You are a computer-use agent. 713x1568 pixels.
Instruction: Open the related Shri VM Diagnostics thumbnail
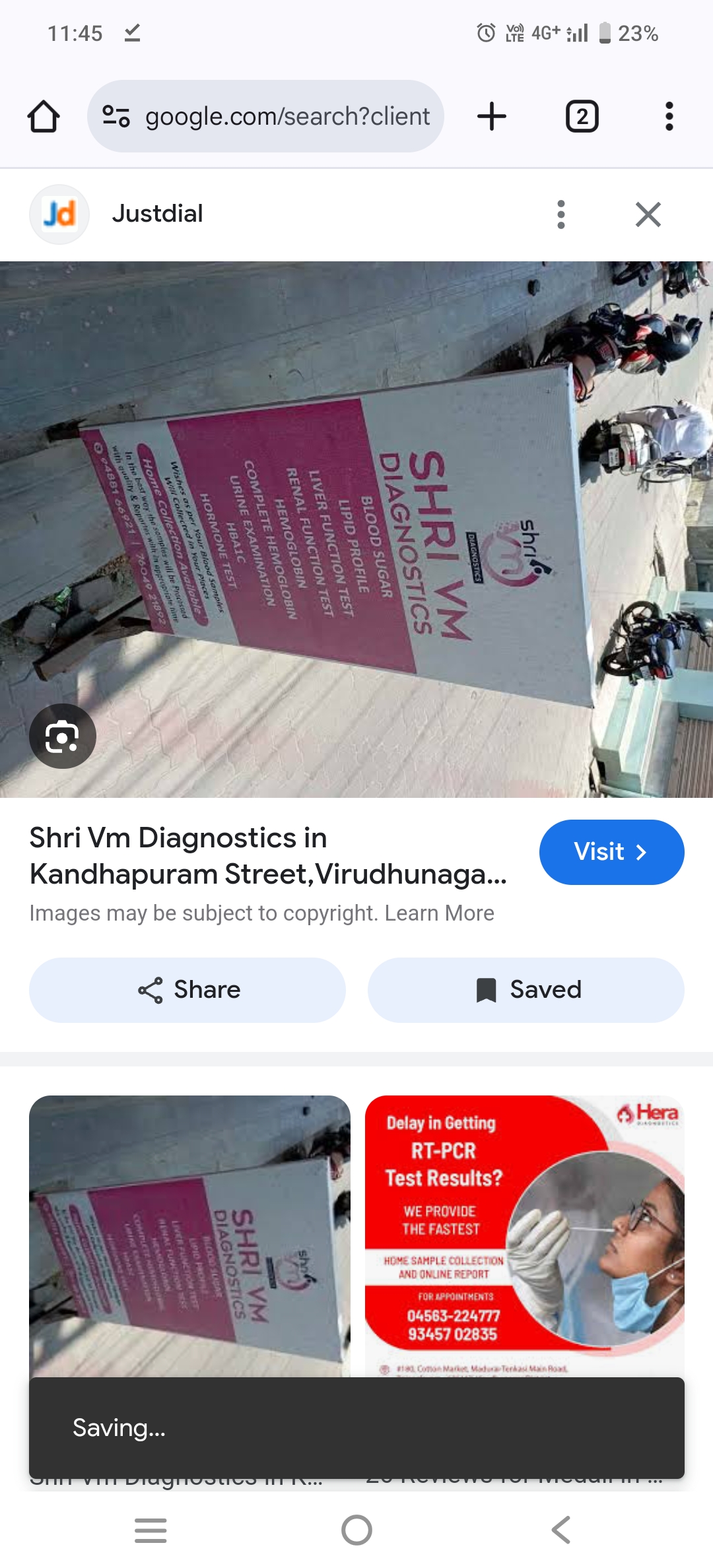point(189,1234)
